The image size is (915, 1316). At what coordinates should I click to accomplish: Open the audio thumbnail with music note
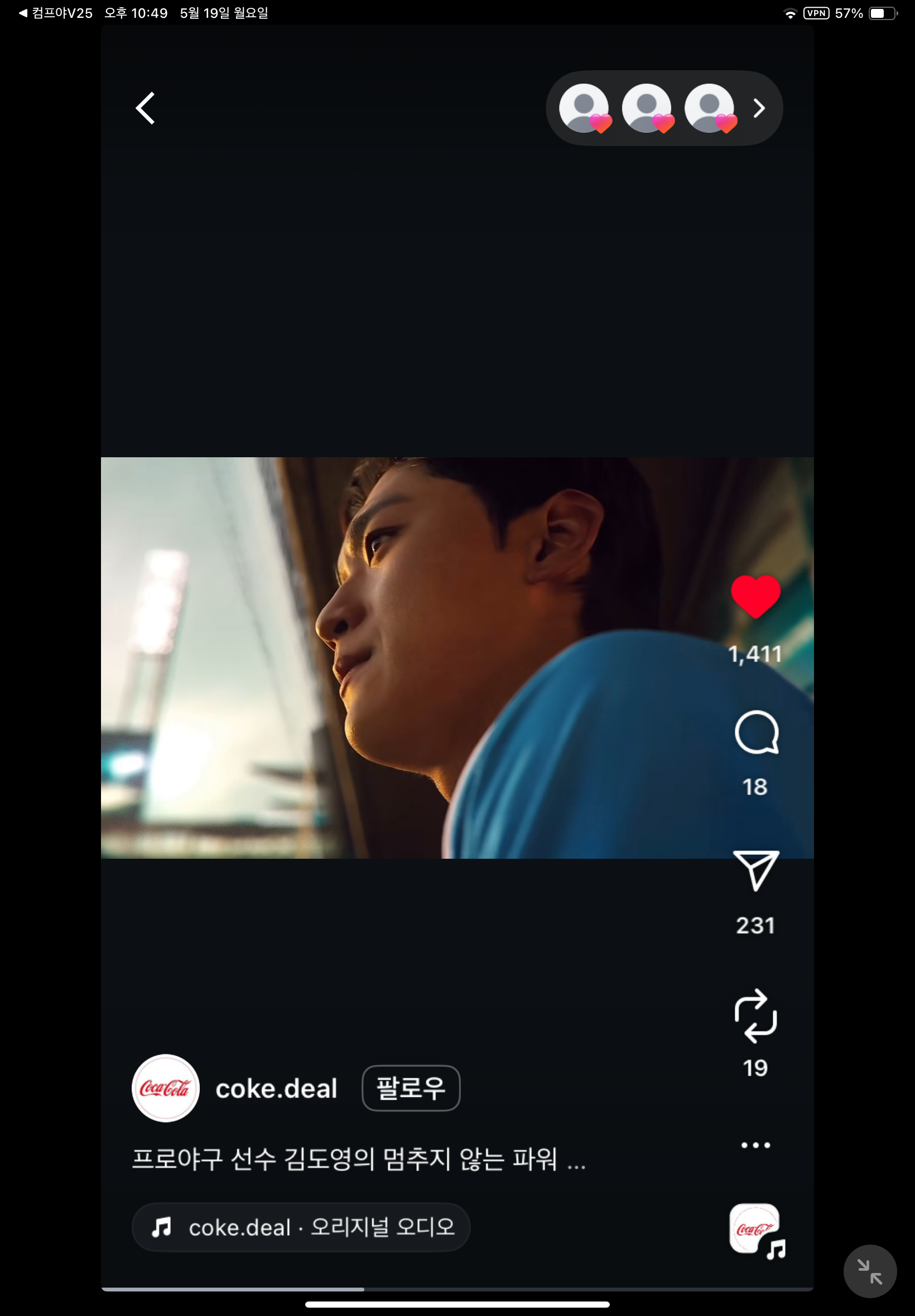click(x=755, y=1230)
